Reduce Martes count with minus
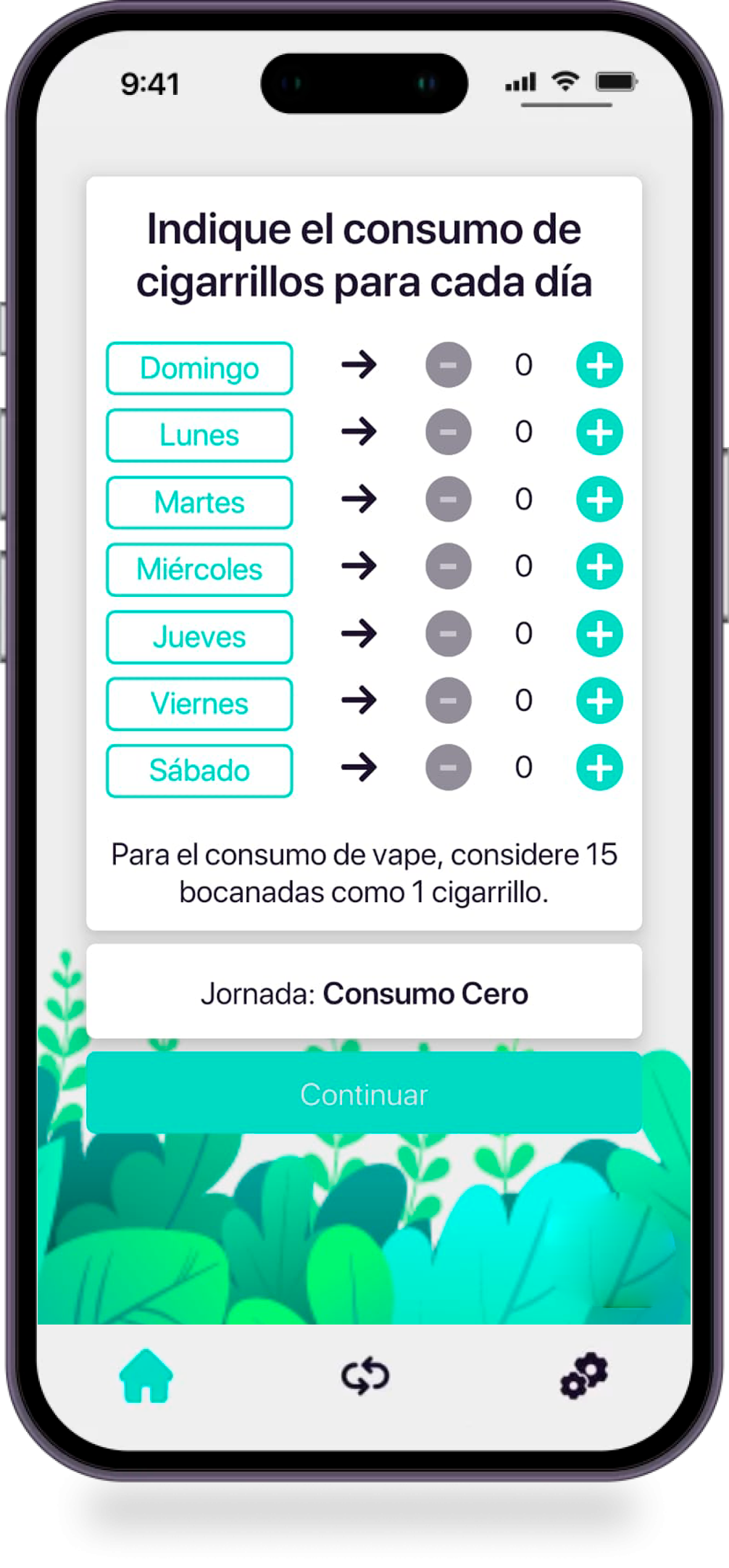 tap(448, 499)
